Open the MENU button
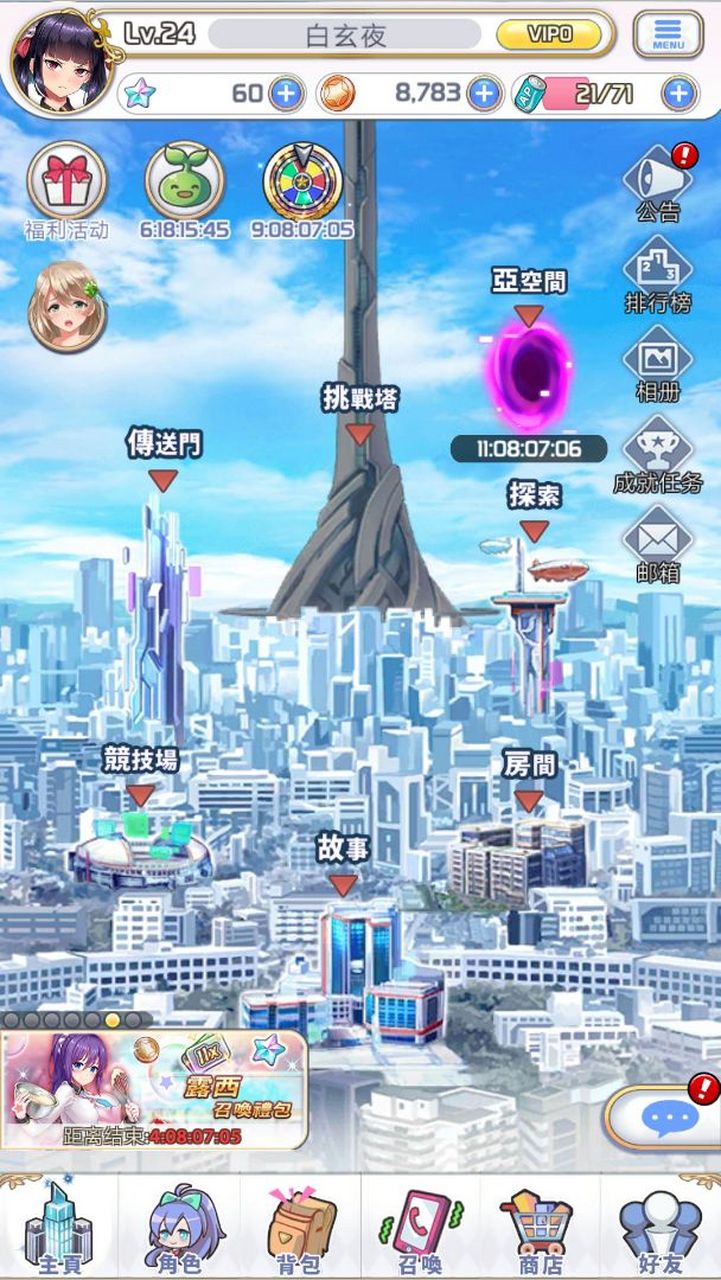The image size is (721, 1280). coord(668,35)
